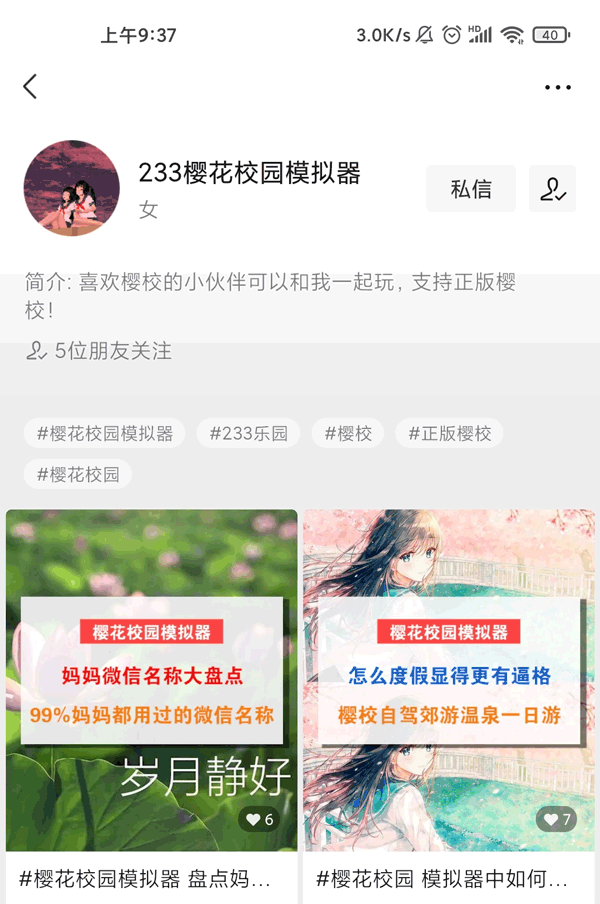Screen dimensions: 600x904
Task: Tap the following status person icon button
Action: click(x=552, y=189)
